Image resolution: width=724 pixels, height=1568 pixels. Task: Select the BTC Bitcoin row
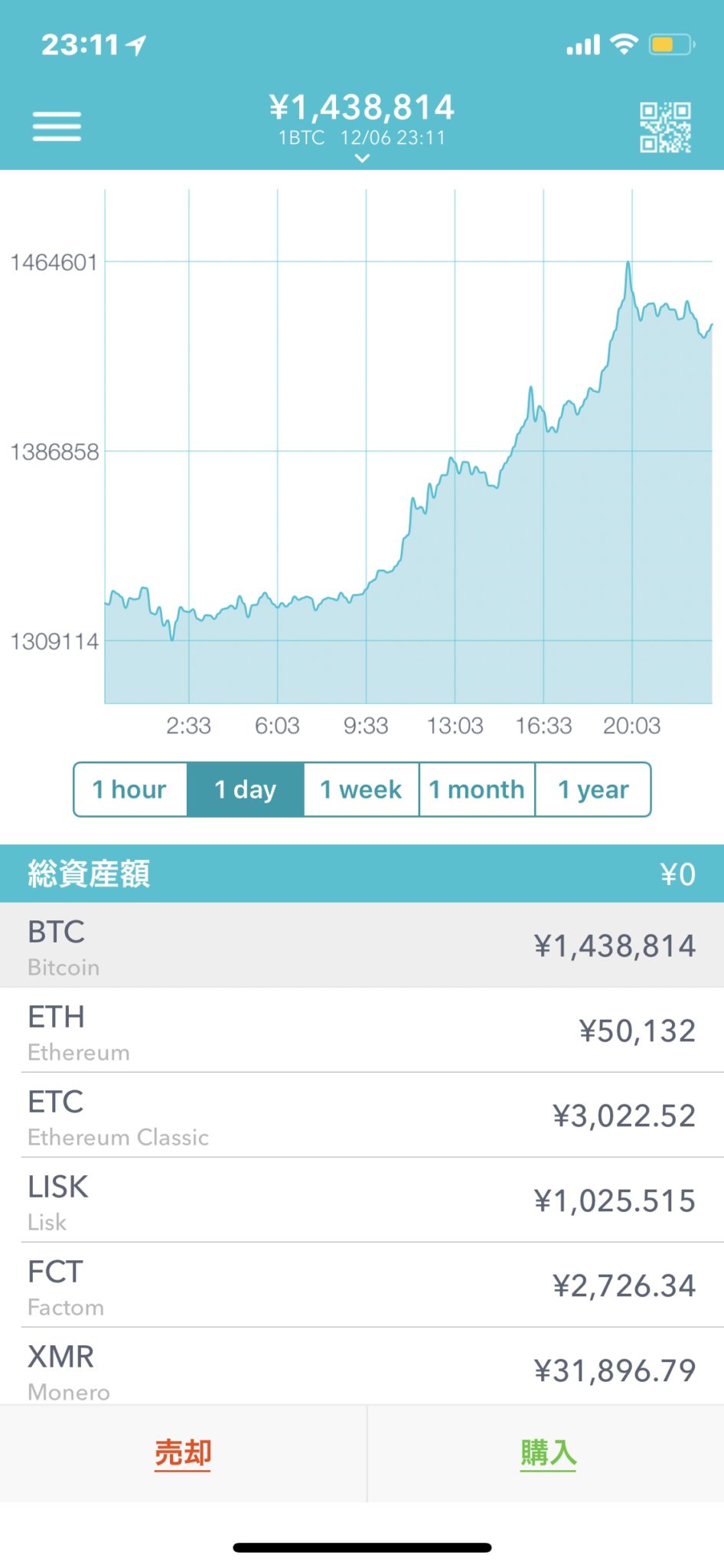tap(362, 946)
